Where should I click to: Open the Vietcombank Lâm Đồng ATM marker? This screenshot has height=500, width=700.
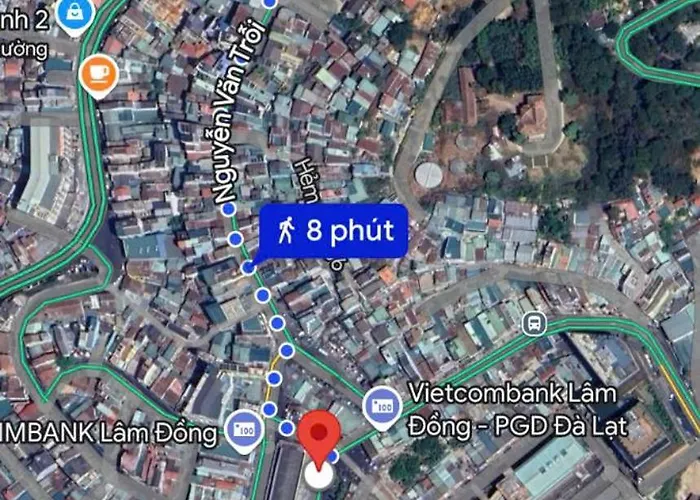382,407
